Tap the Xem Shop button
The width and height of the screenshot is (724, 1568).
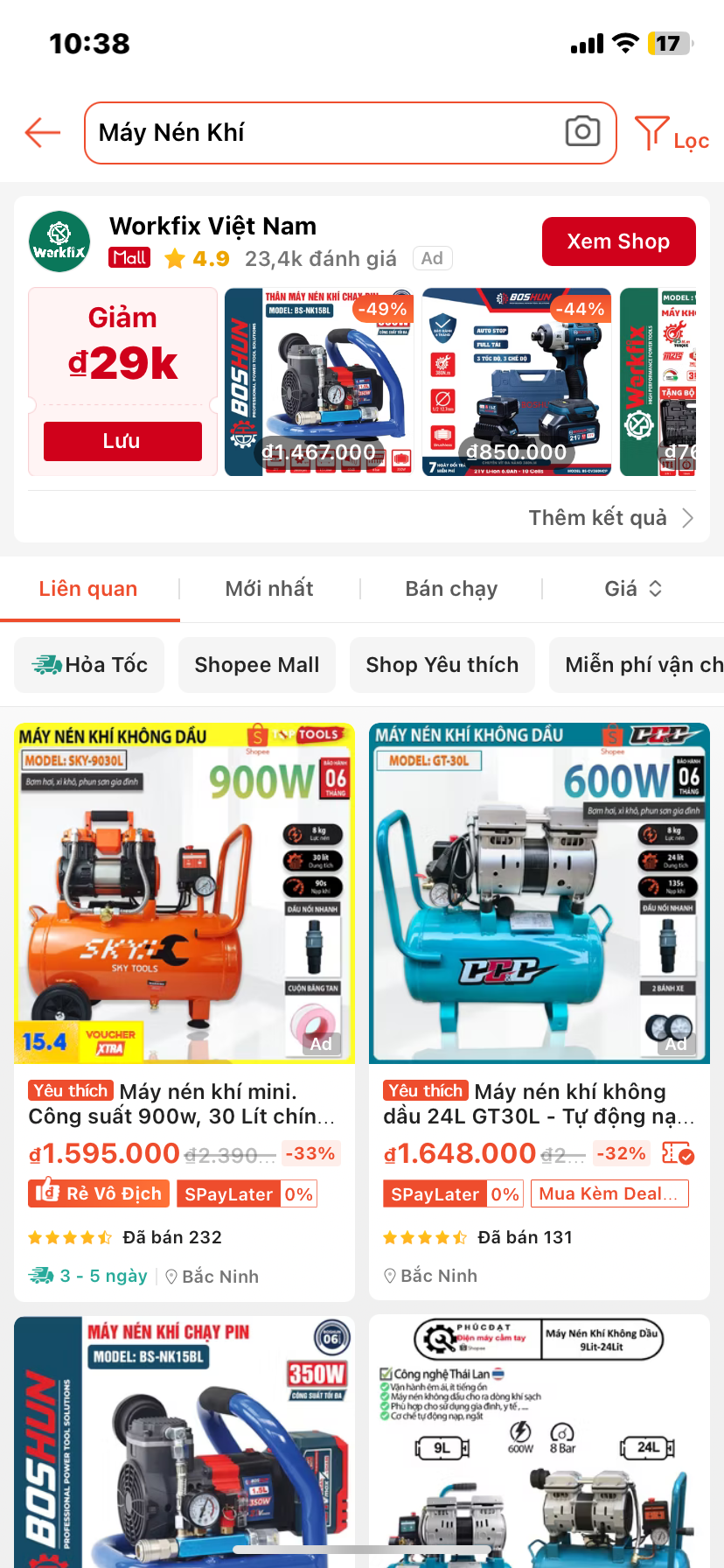click(x=618, y=241)
